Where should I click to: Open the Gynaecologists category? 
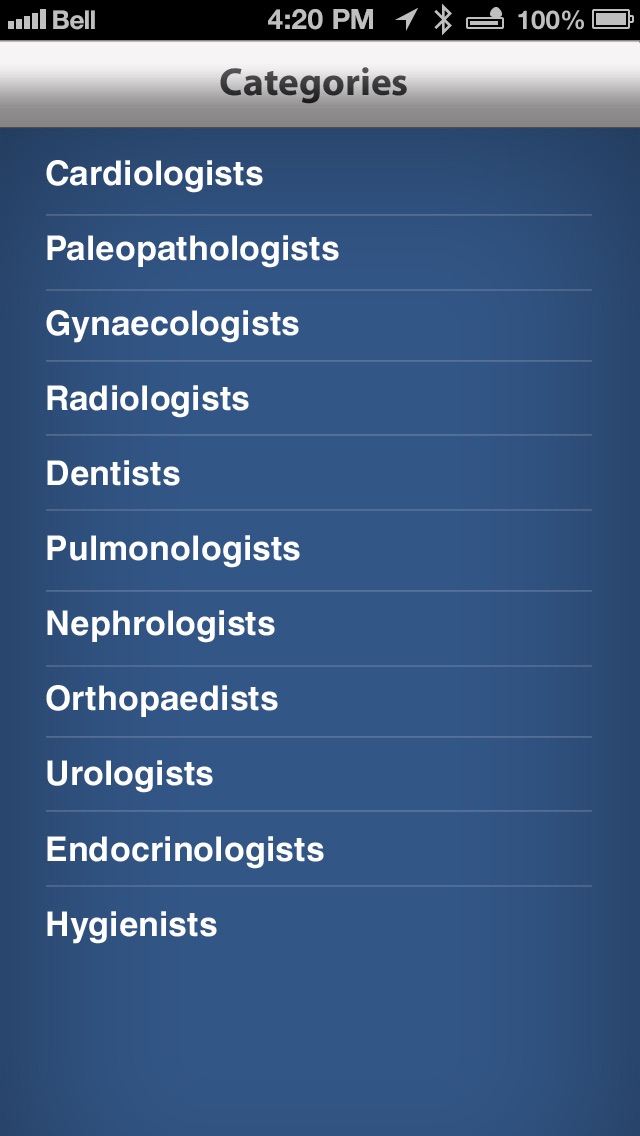(319, 325)
